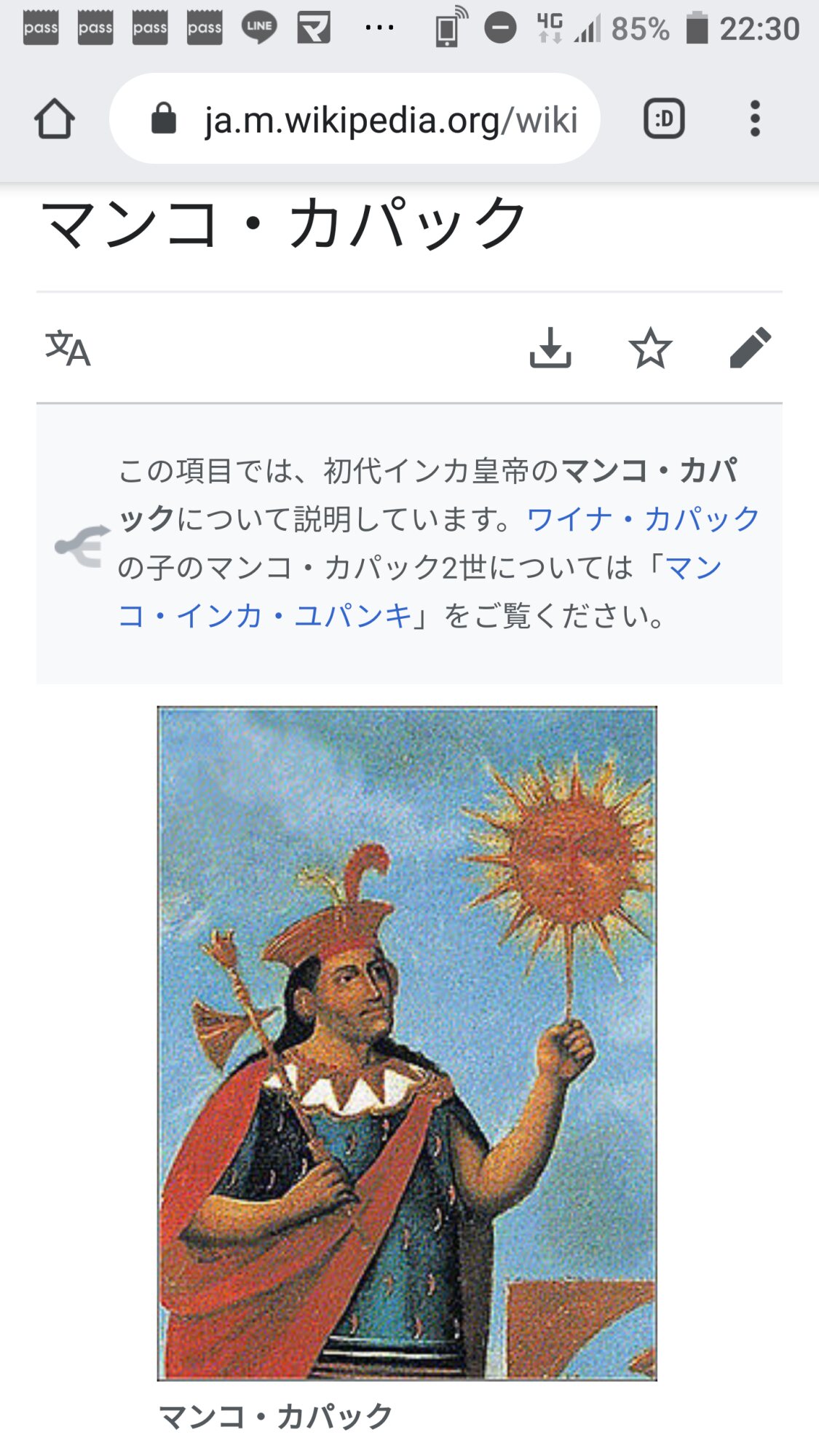
Task: Open the マンコ・カパック portrait image
Action: (x=407, y=1042)
